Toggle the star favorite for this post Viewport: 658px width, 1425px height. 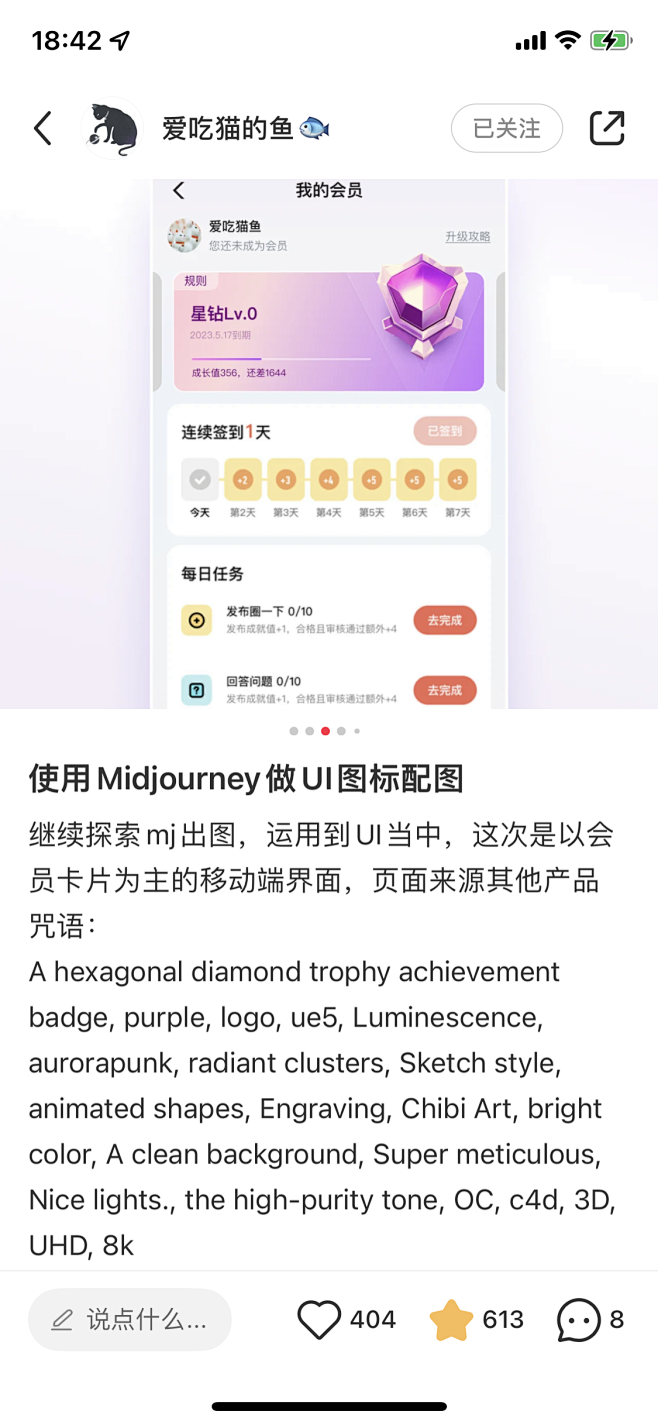tap(451, 1320)
